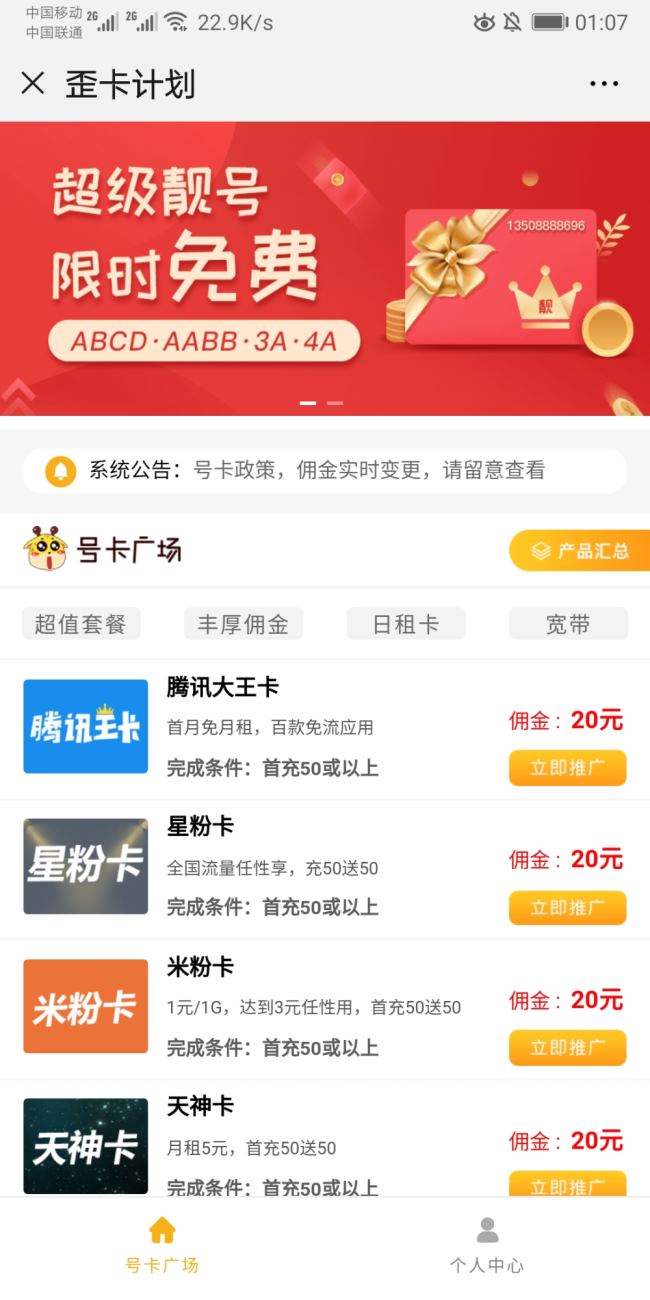The height and width of the screenshot is (1300, 650).
Task: Open 产品汇总 product summary
Action: [580, 551]
